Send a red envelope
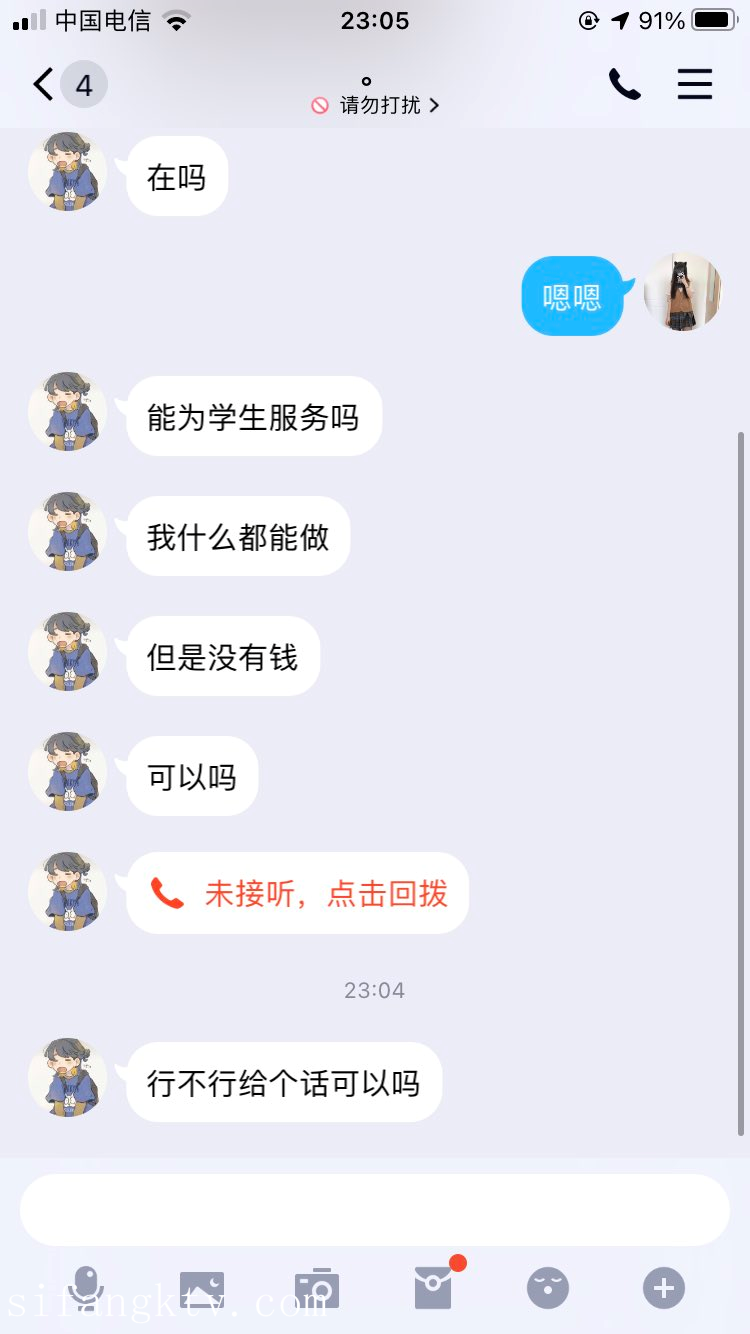This screenshot has width=750, height=1334. tap(434, 1288)
